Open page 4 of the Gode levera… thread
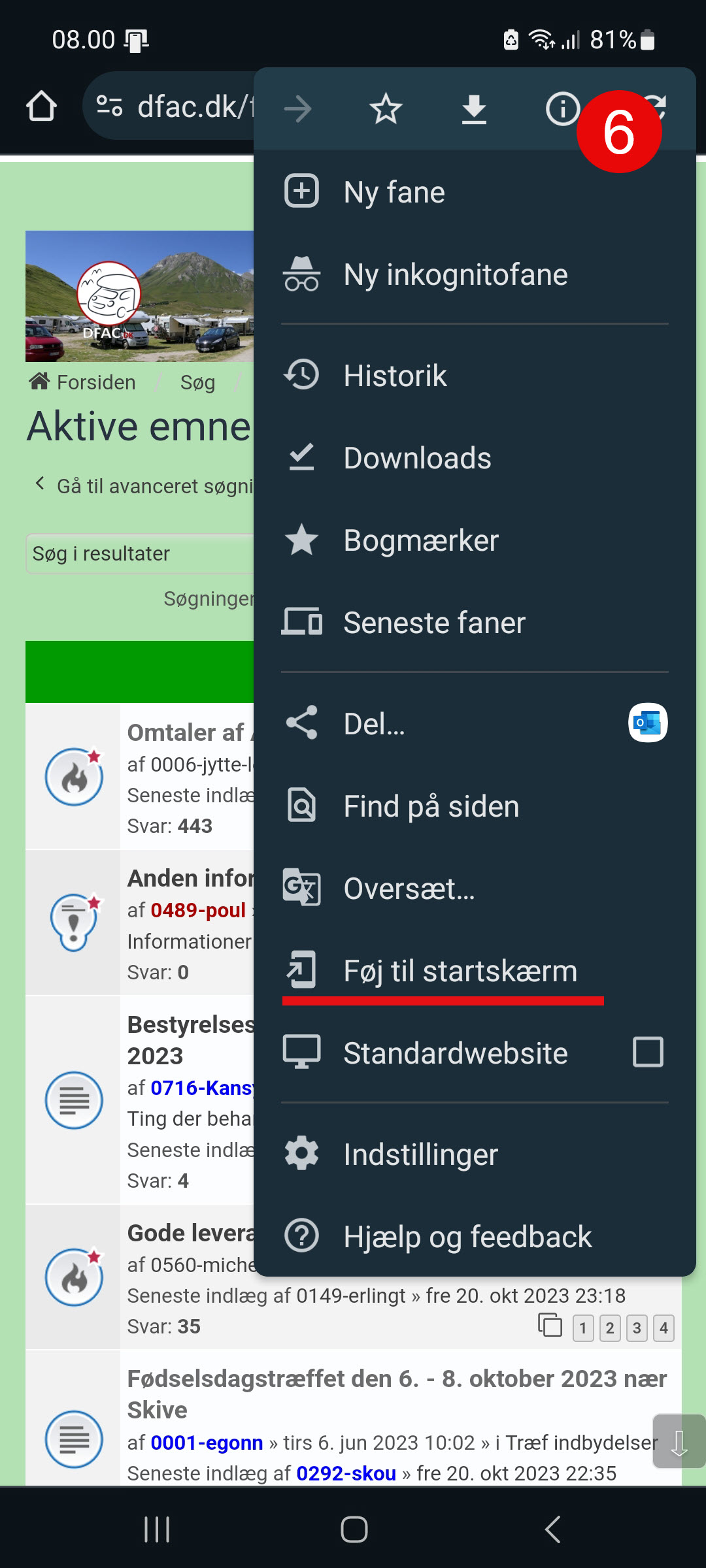 point(664,1328)
